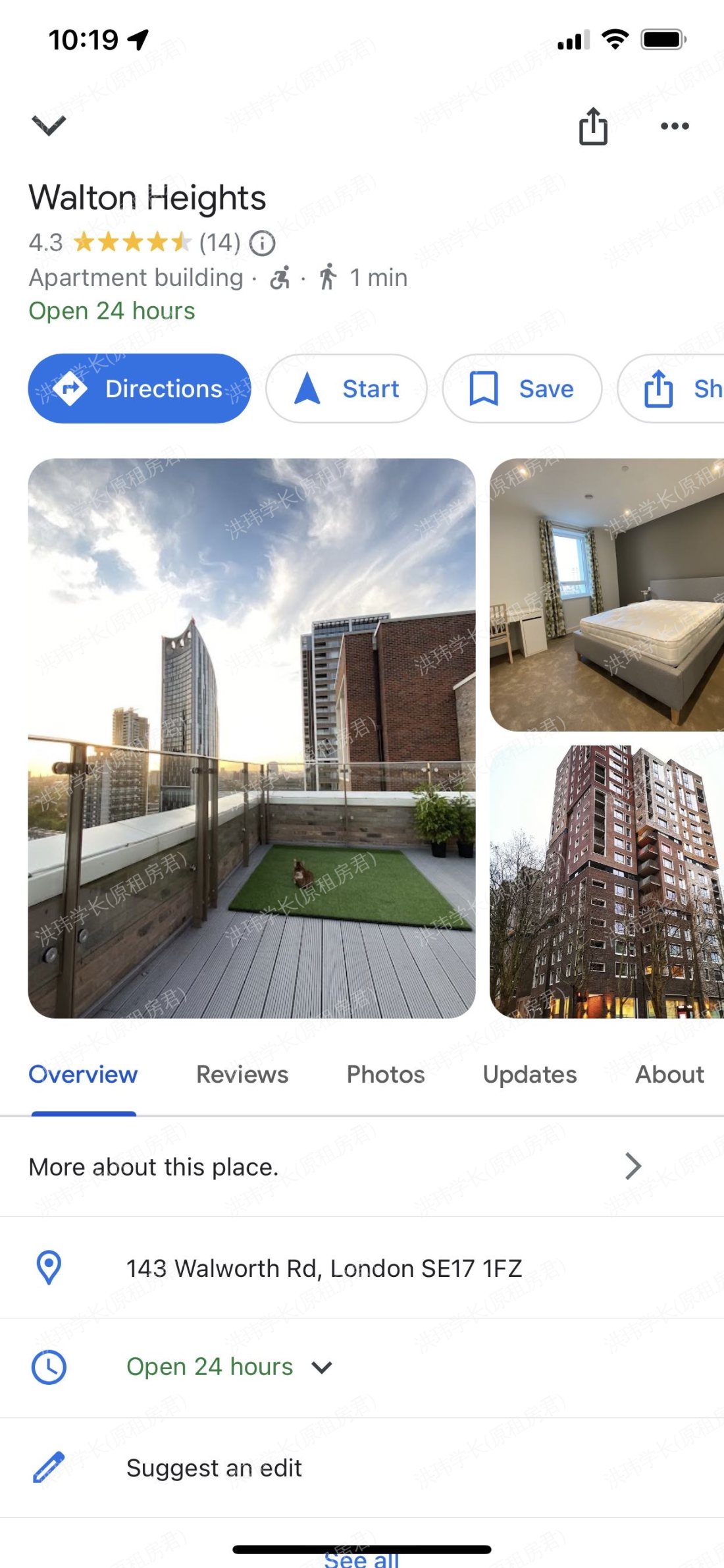This screenshot has height=1568, width=724.
Task: Collapse the Walton Heights place sheet
Action: (x=49, y=125)
